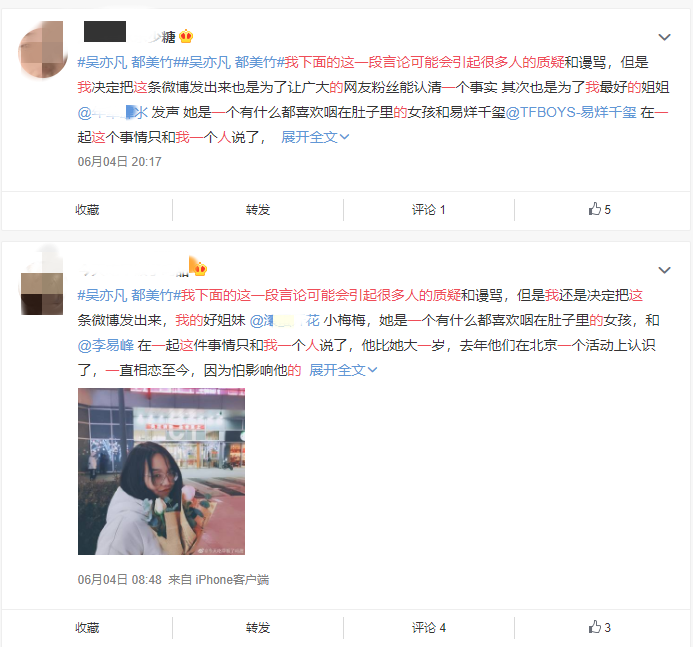The height and width of the screenshot is (647, 693).
Task: Open the photo attached to the 08:48 post
Action: coord(161,471)
